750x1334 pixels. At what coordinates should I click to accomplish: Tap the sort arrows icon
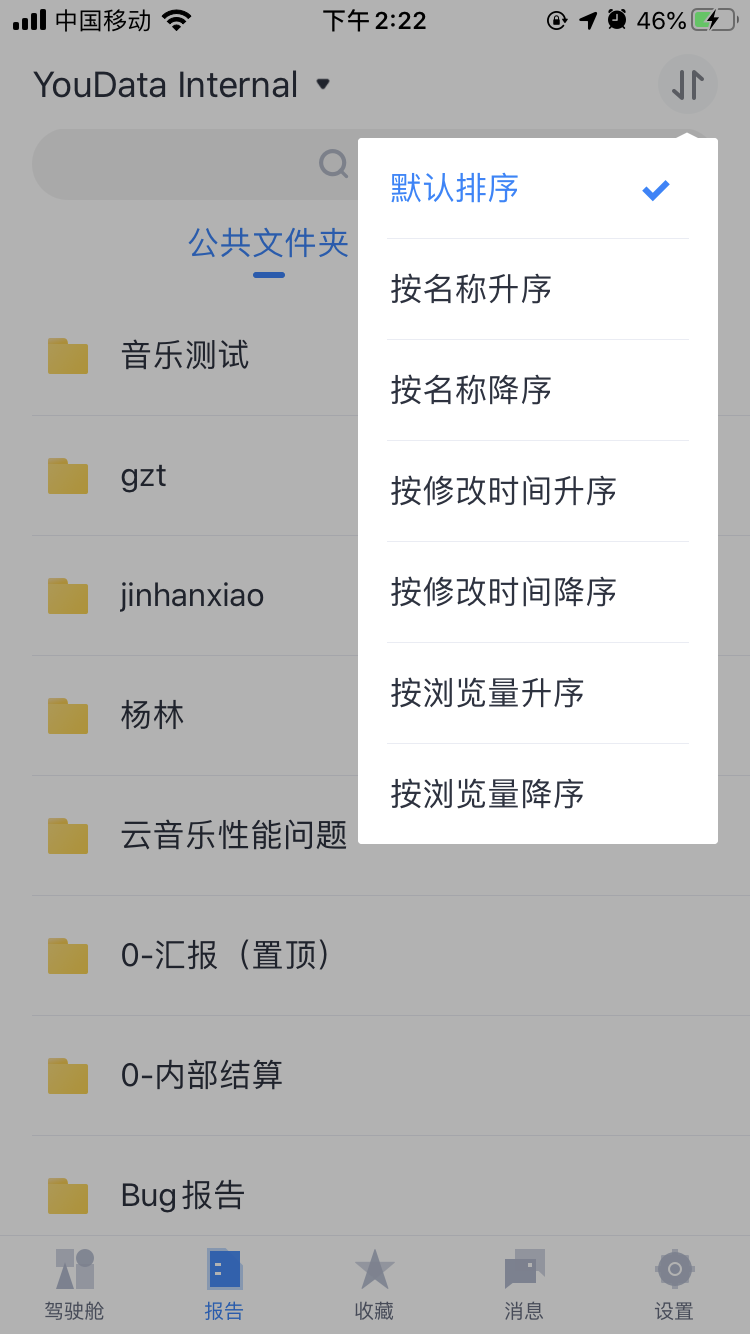688,84
